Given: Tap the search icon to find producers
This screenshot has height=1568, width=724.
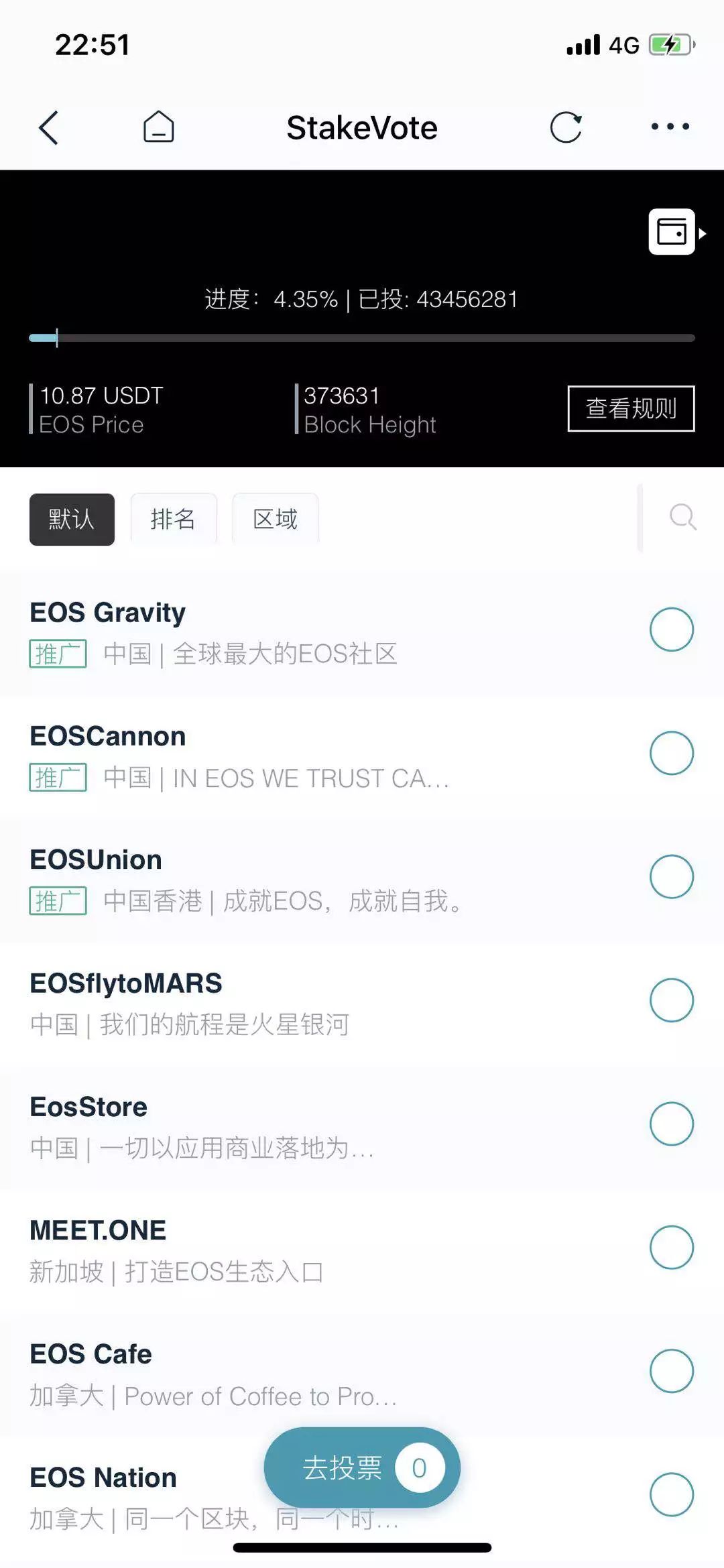Looking at the screenshot, I should 681,517.
